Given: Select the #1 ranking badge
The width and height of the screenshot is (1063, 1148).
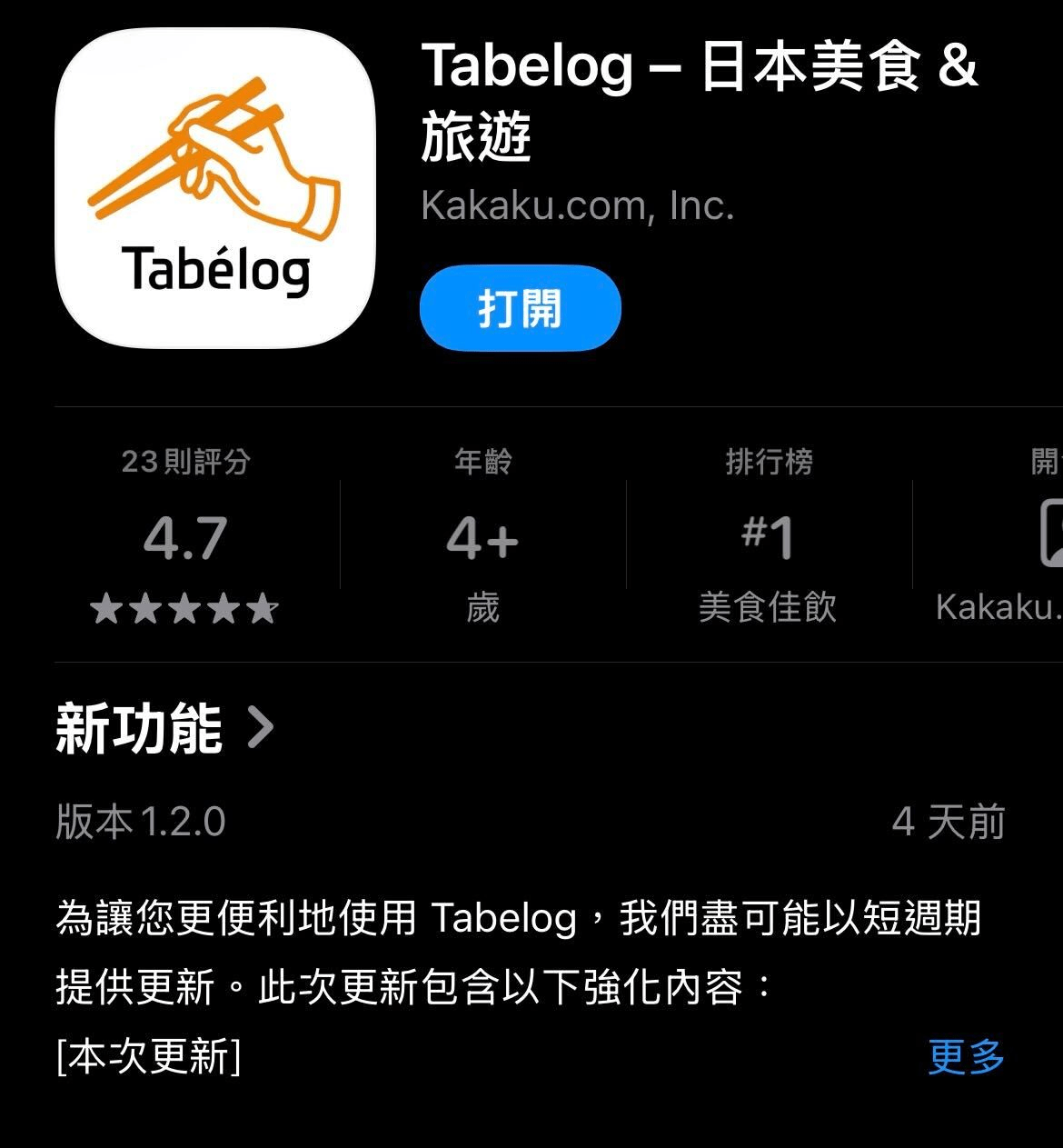Looking at the screenshot, I should click(768, 539).
